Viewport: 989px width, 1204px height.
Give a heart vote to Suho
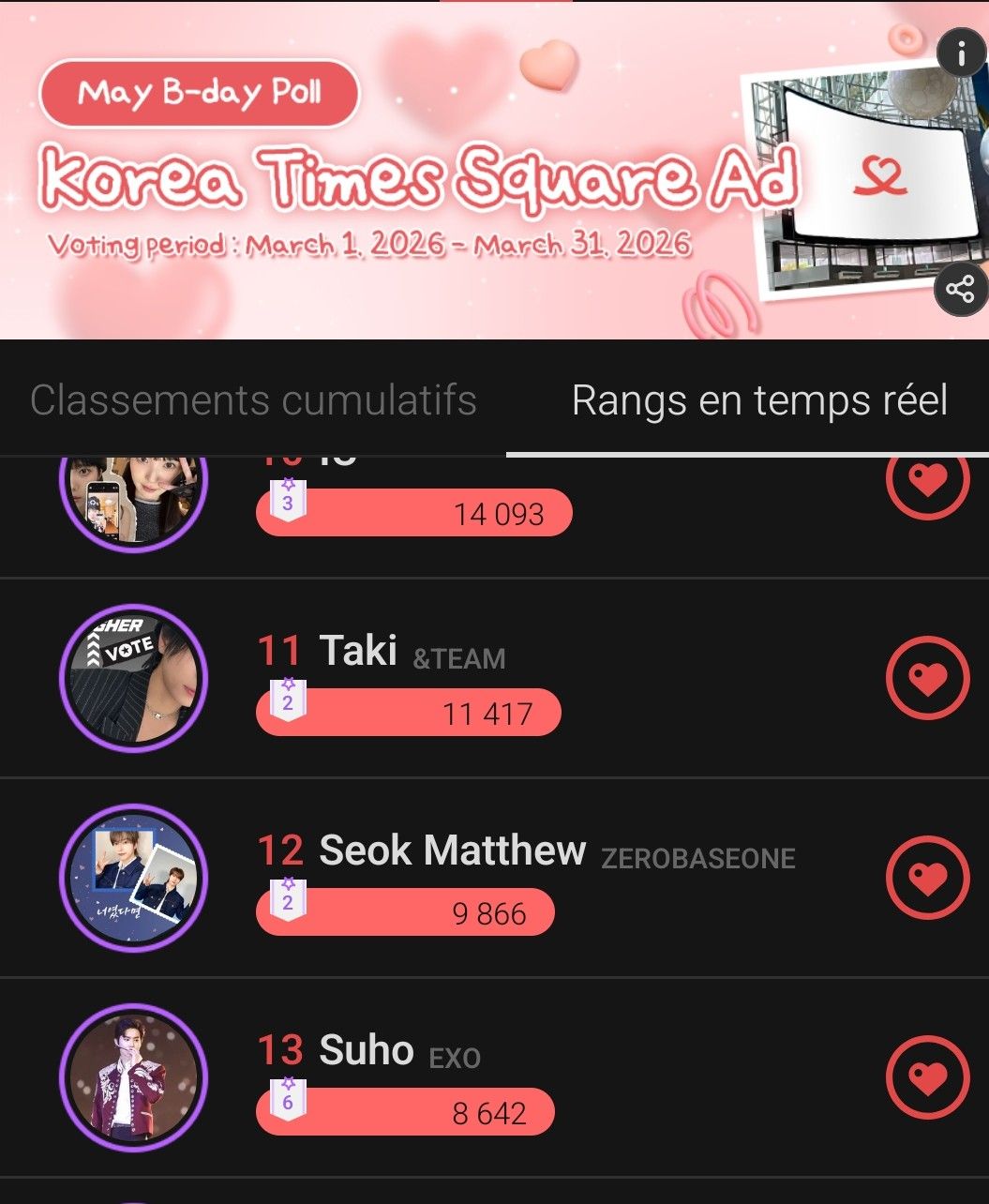point(928,1077)
